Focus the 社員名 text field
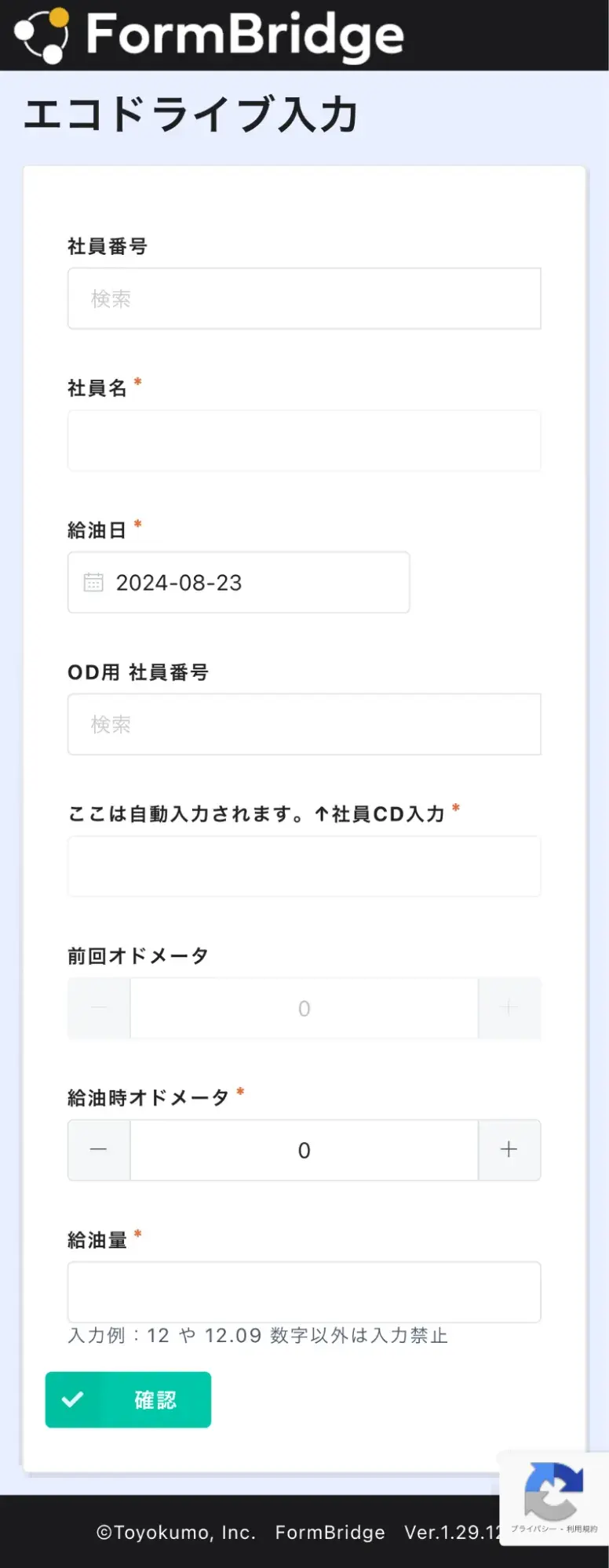609x1568 pixels. pyautogui.click(x=304, y=441)
